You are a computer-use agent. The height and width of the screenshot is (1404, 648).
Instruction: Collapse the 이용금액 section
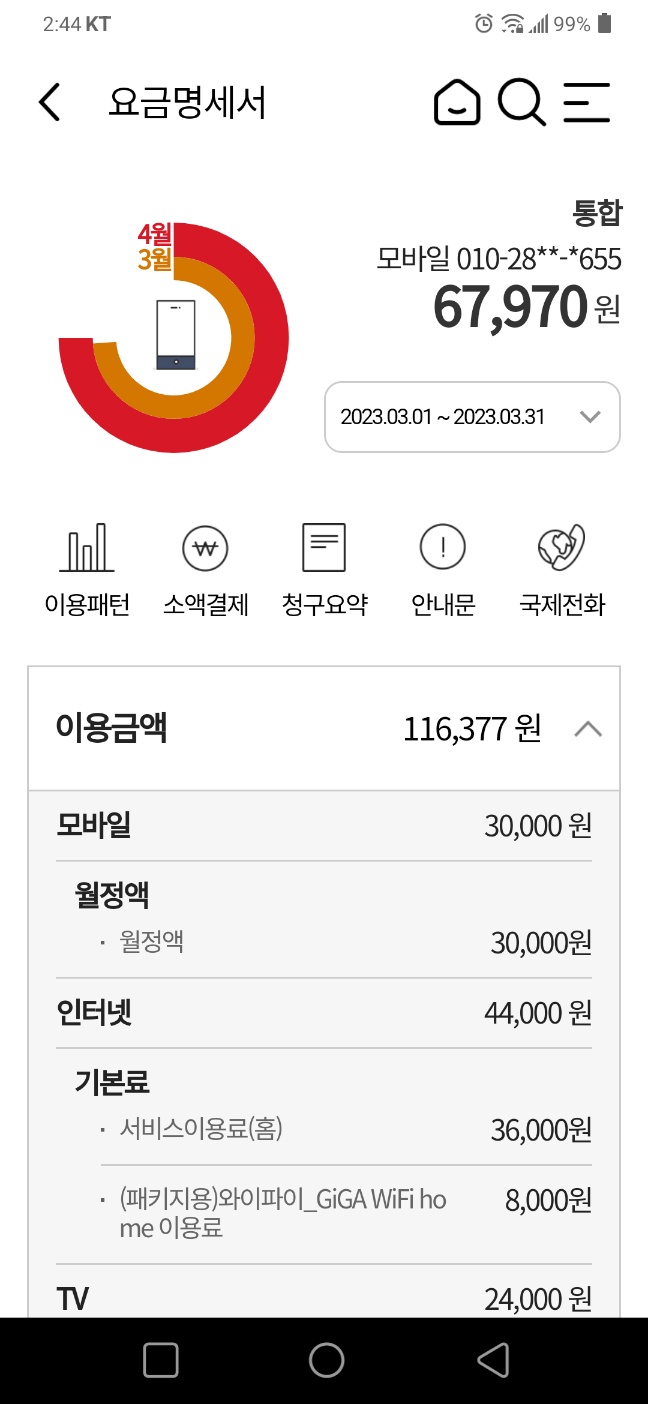(588, 729)
